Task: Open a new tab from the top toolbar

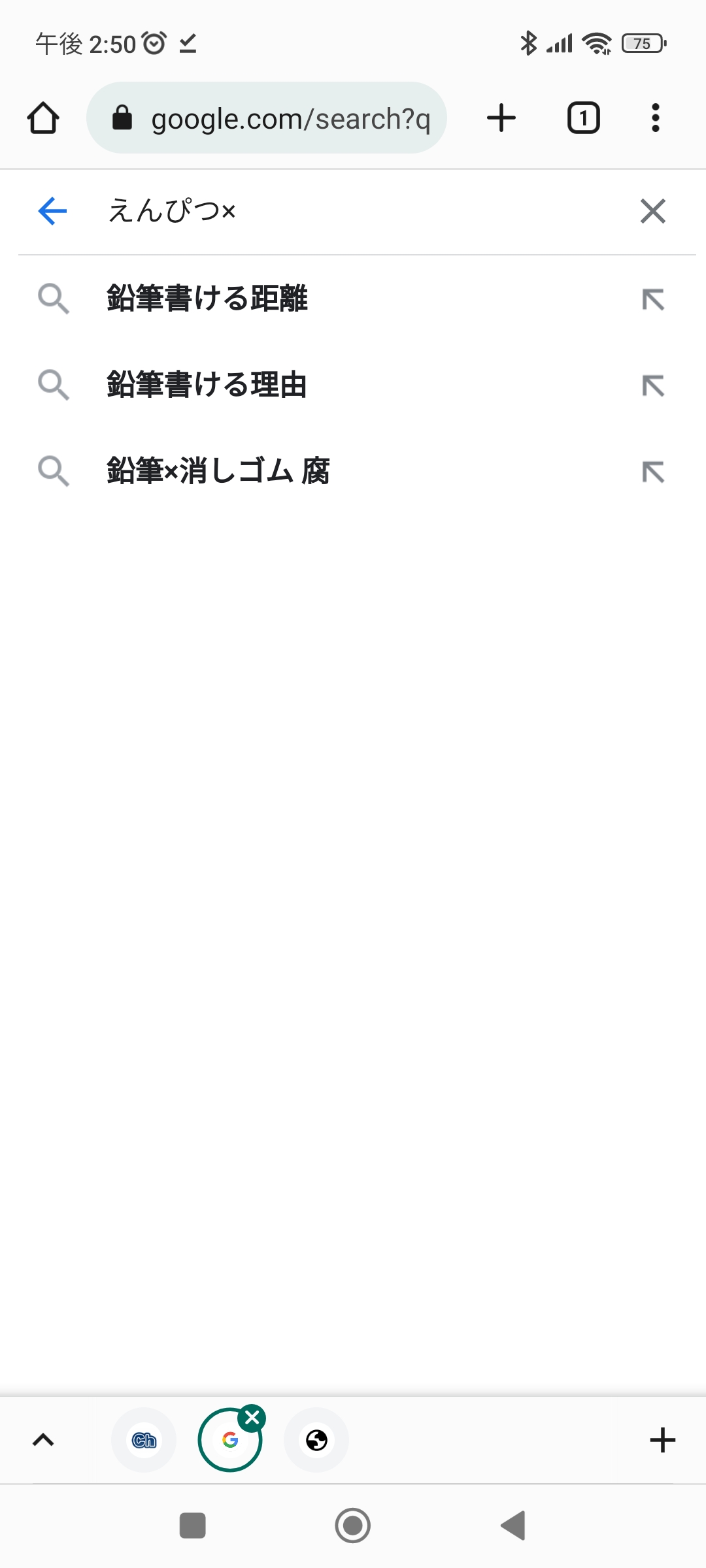Action: click(x=501, y=118)
